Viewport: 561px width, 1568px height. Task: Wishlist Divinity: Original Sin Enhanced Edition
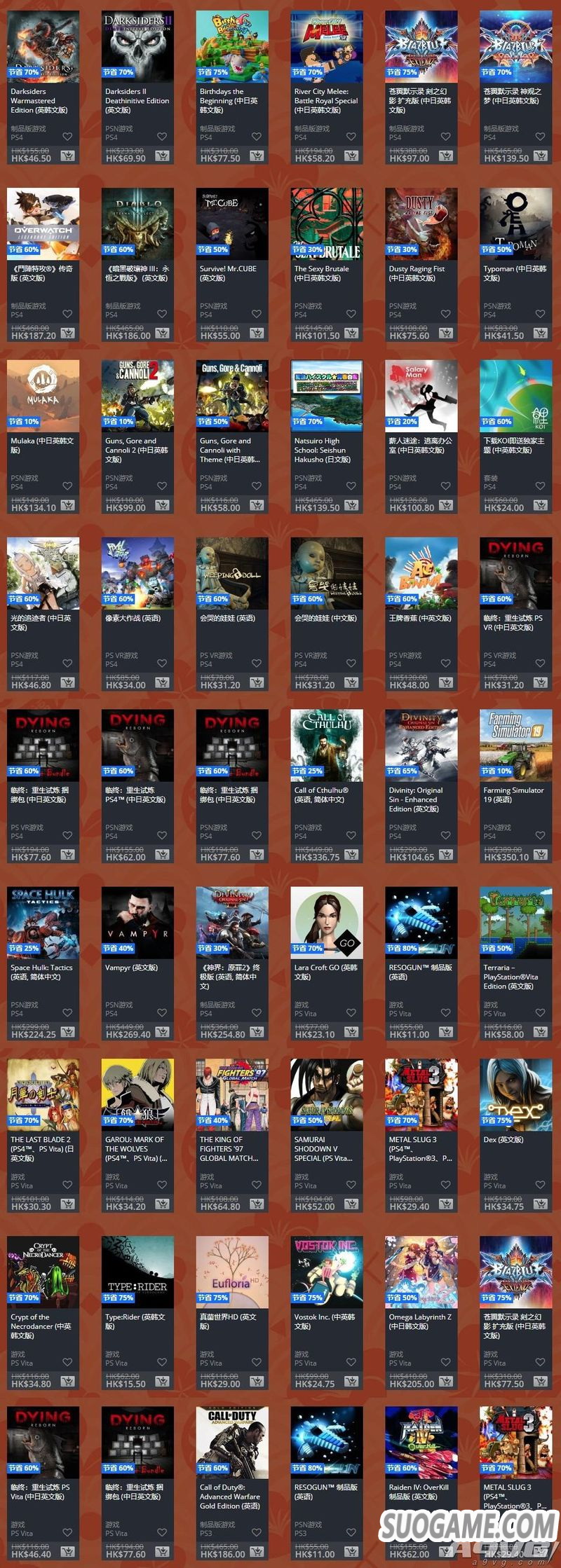(x=445, y=835)
